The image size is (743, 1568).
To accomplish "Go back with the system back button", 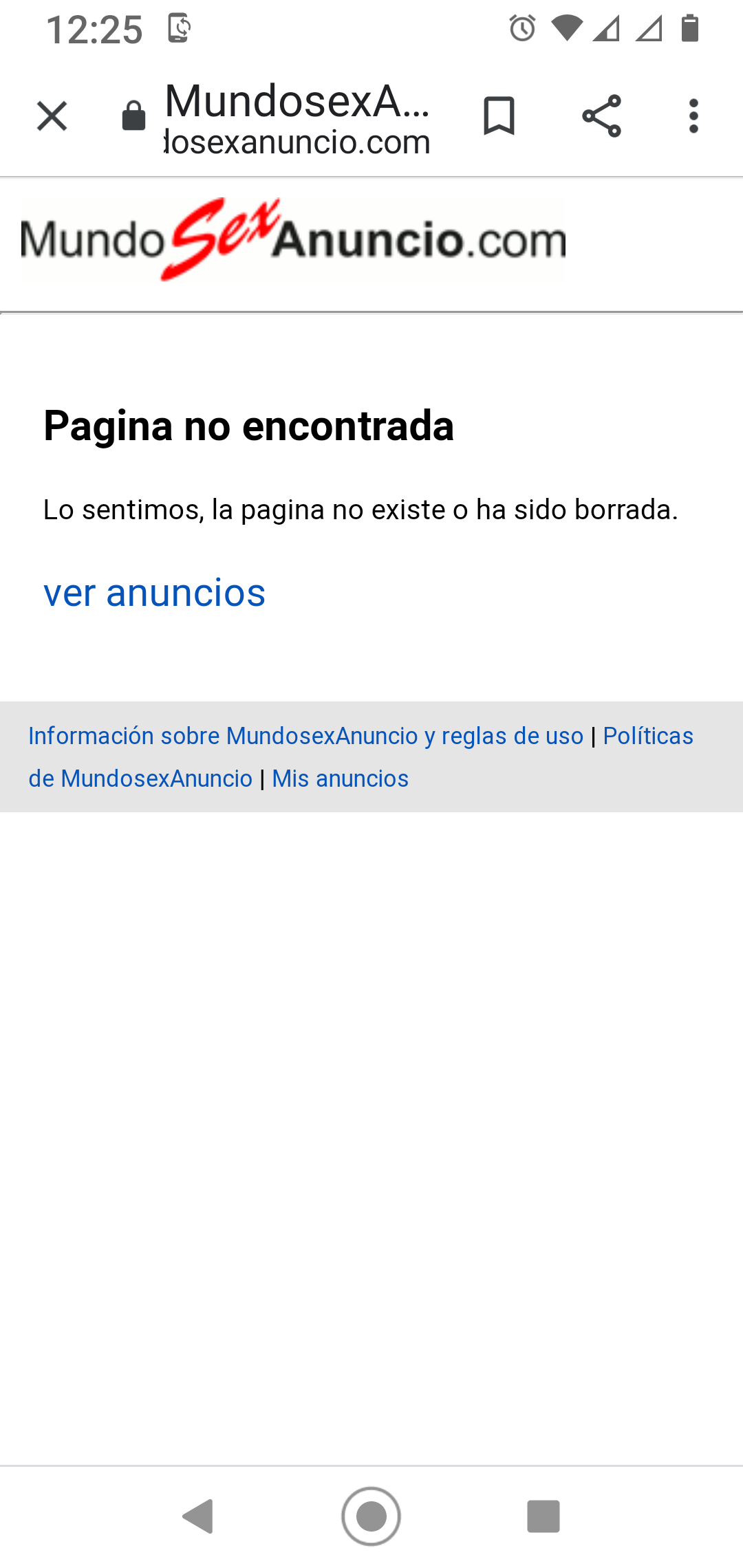I will coord(199,1516).
